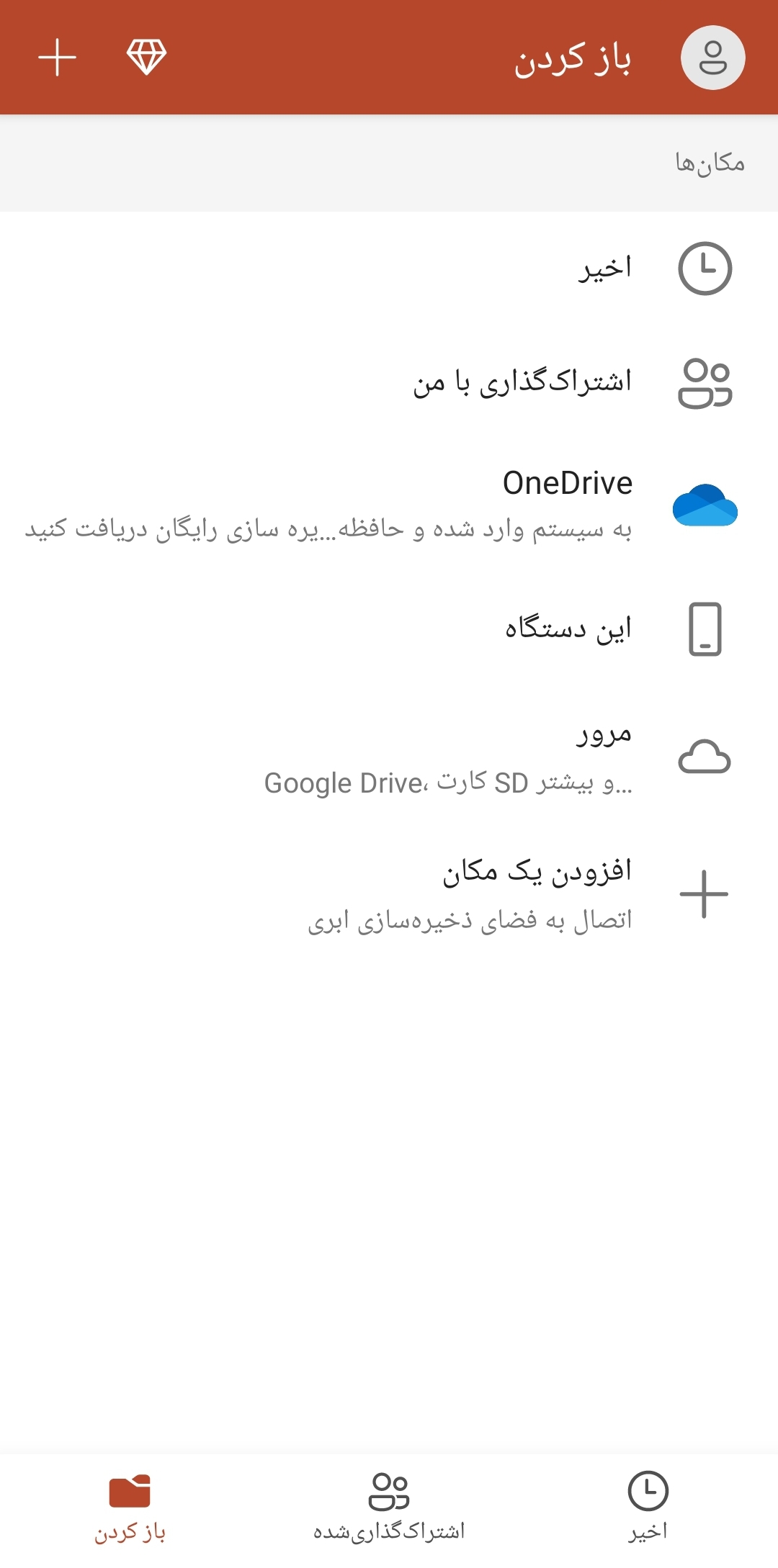Switch to the اخیر bottom tab
The image size is (778, 1568).
point(648,1508)
